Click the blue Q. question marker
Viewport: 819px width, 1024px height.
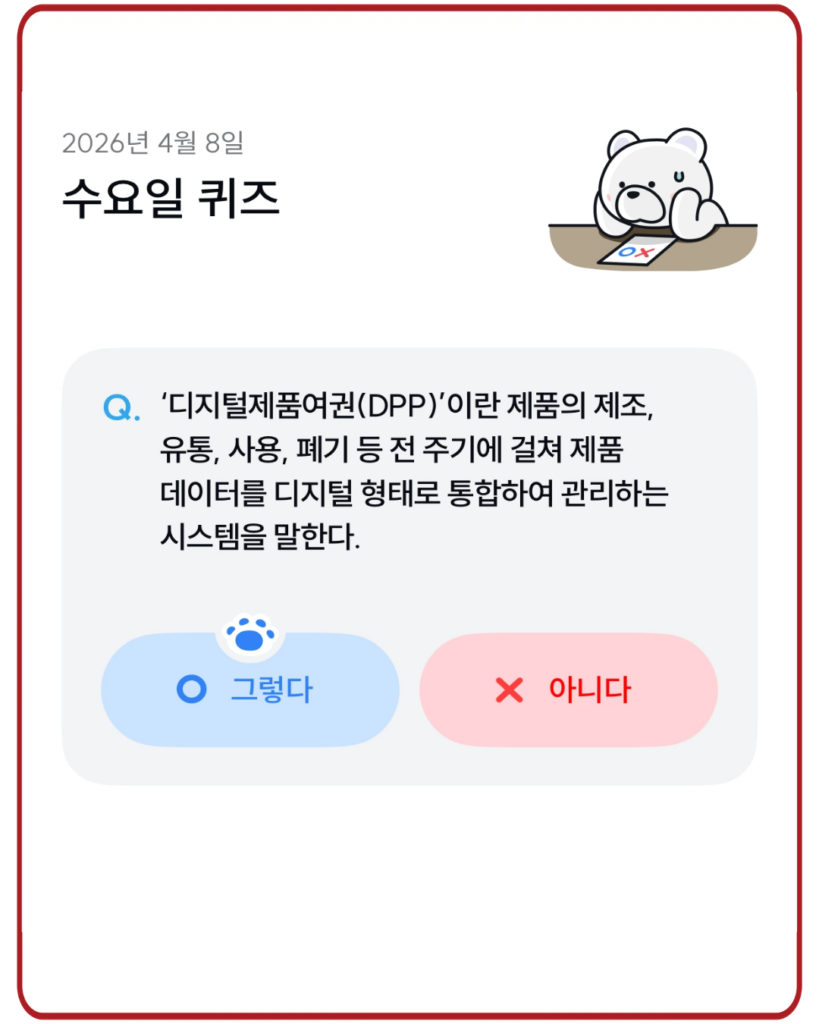117,406
